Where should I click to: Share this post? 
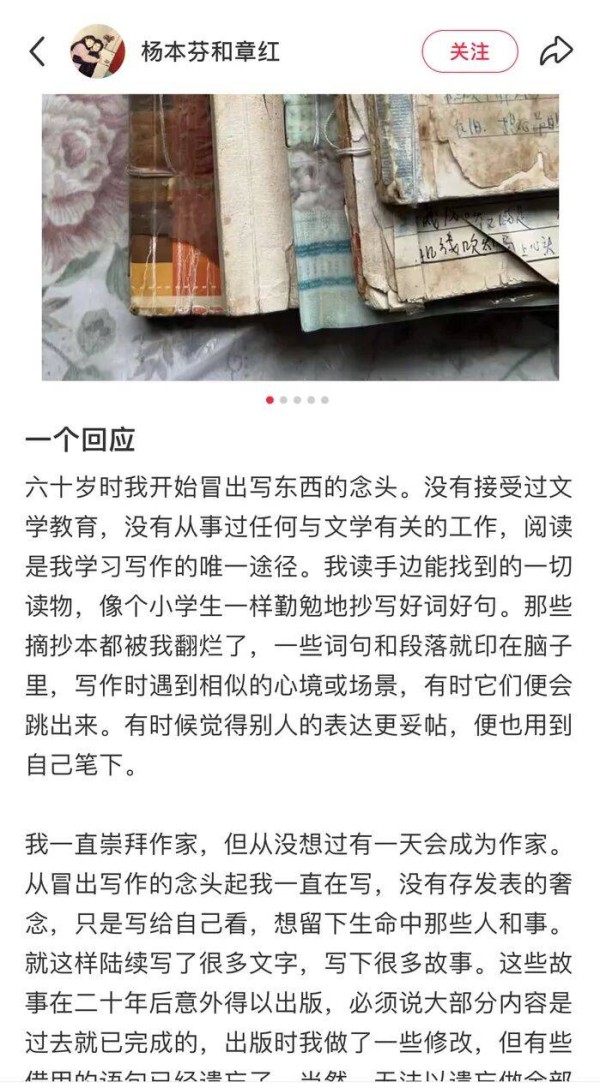click(x=556, y=51)
